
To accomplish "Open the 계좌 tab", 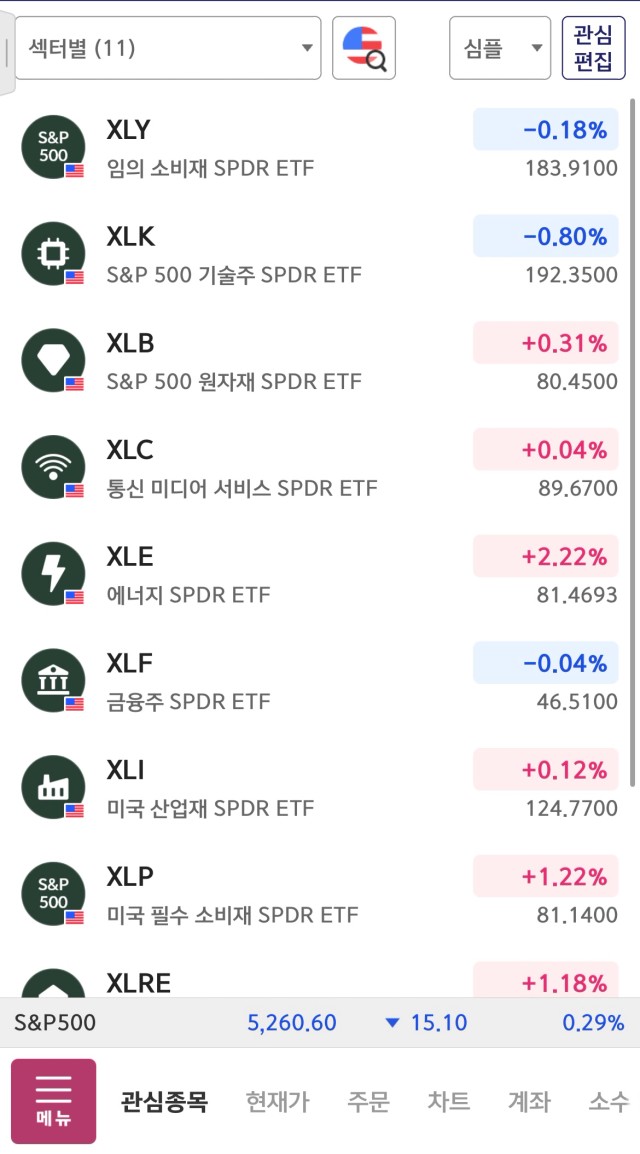I will tap(529, 1102).
